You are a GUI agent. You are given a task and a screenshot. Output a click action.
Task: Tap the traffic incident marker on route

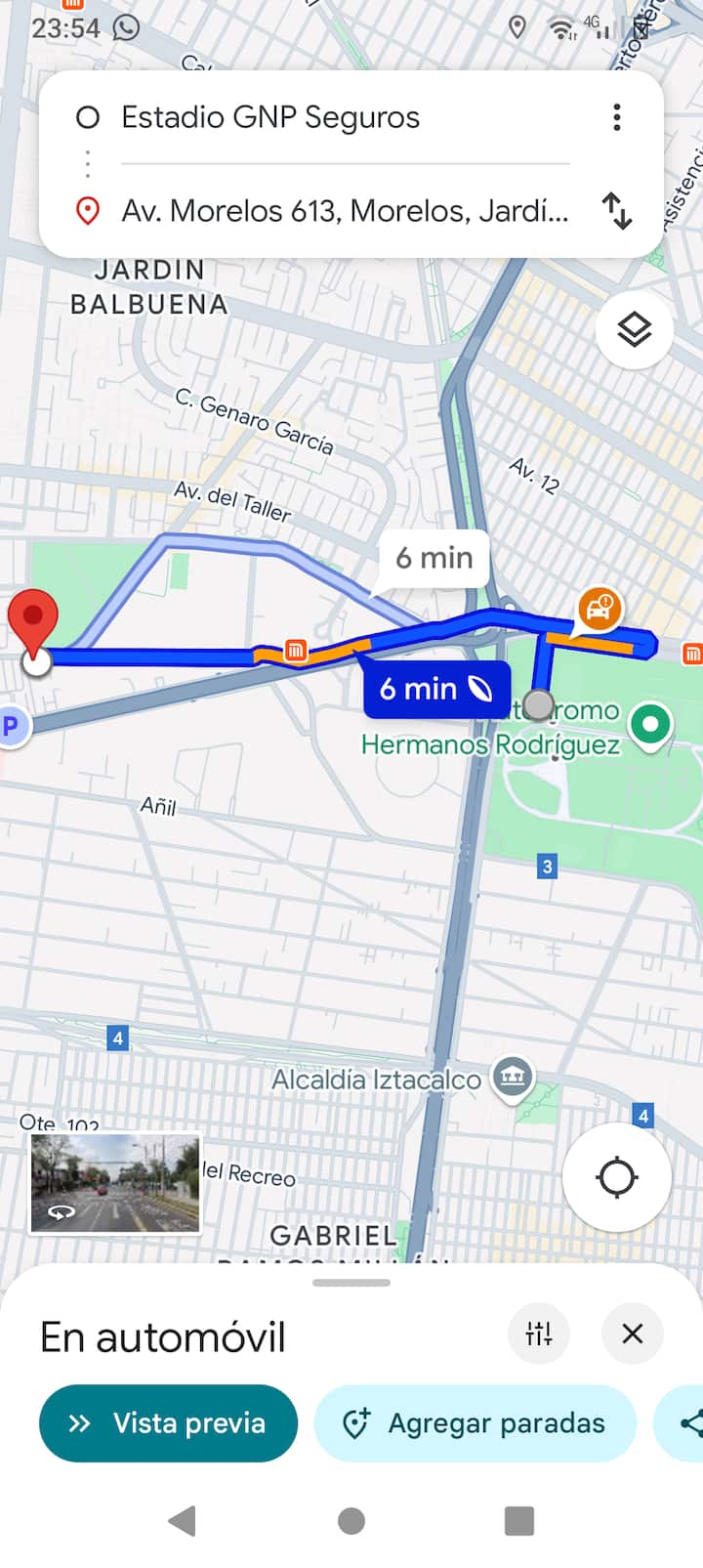598,609
